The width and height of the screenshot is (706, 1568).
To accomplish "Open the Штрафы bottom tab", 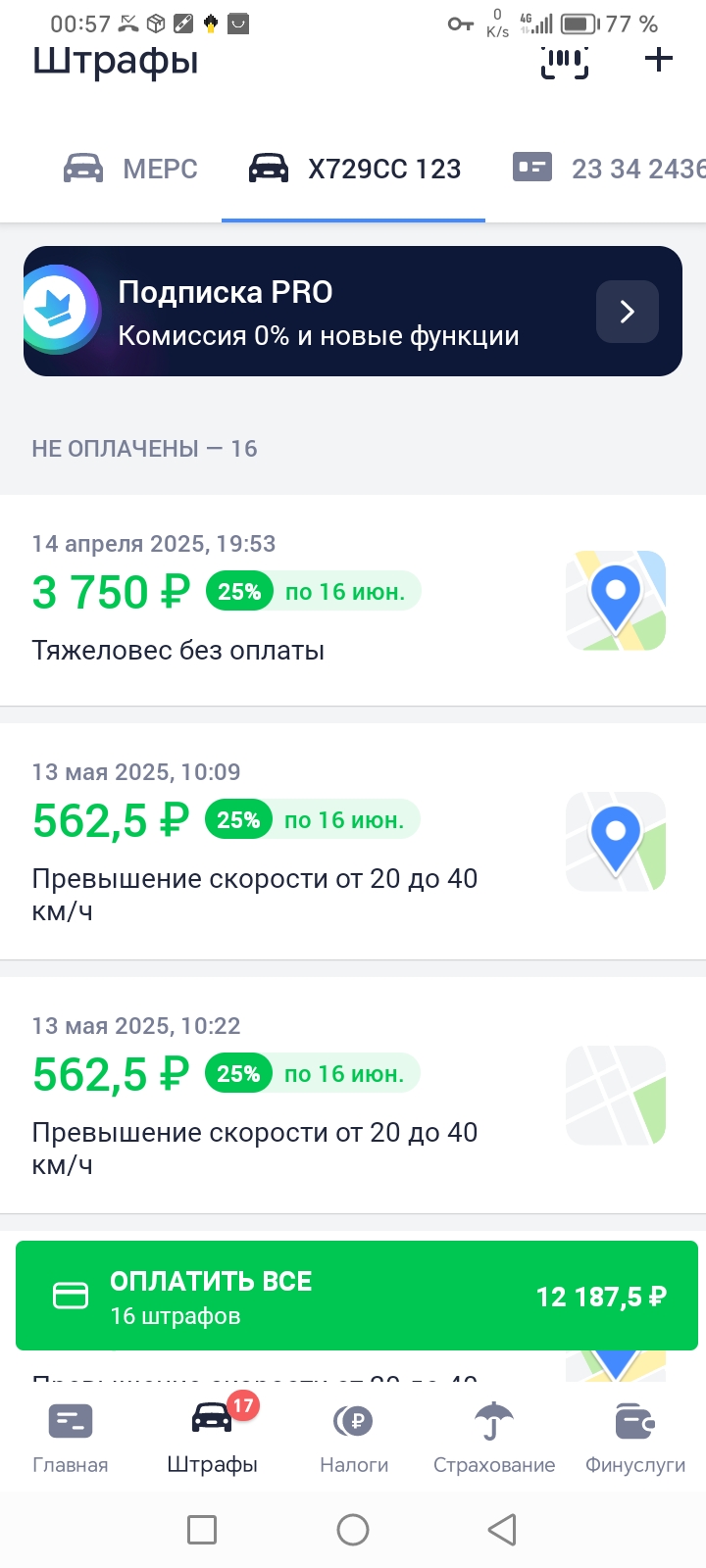I will (212, 1438).
